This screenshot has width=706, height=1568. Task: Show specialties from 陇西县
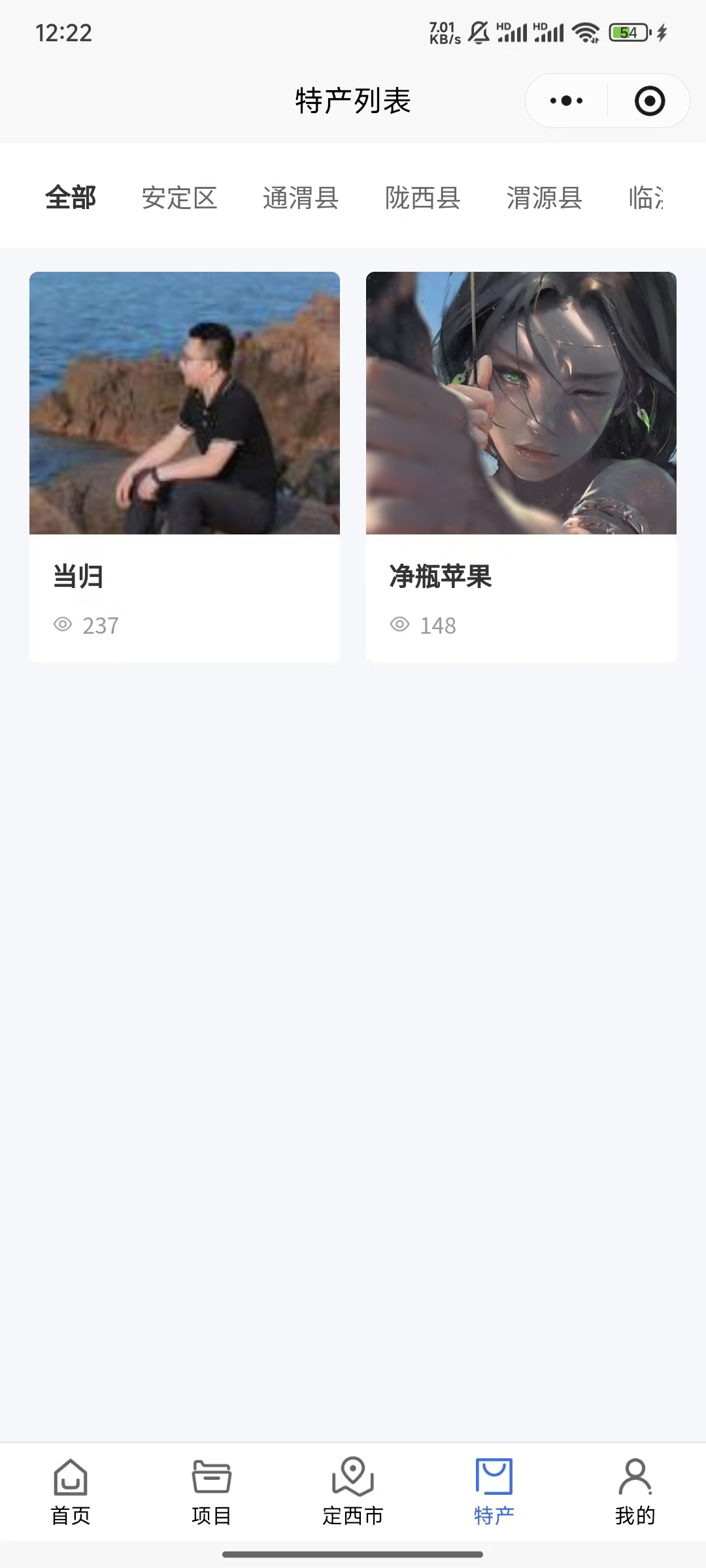422,197
